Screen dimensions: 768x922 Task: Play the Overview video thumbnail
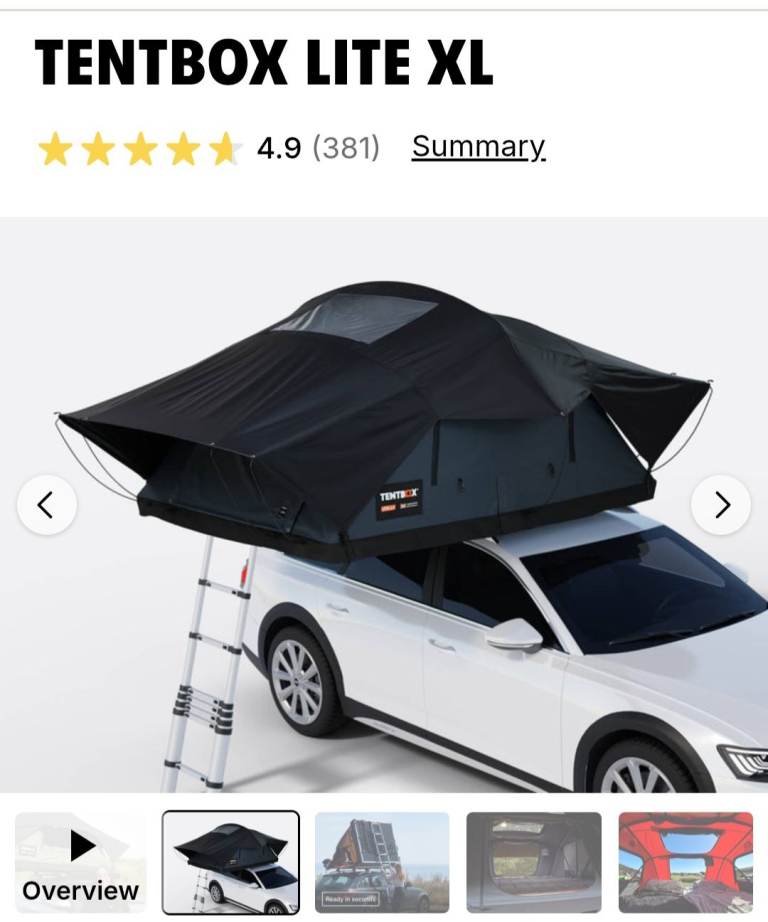pos(81,862)
